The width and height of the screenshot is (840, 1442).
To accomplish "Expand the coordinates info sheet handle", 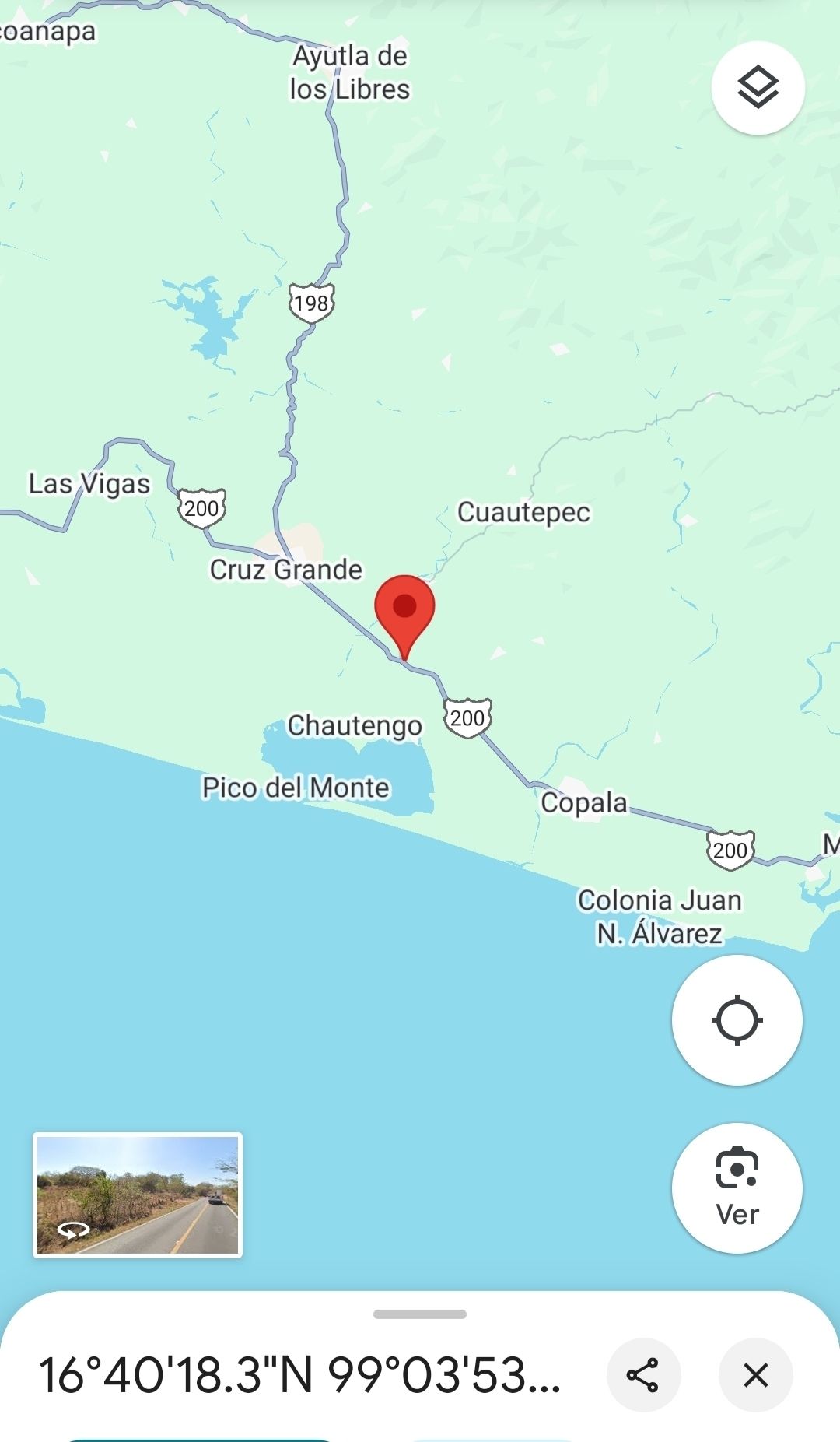I will click(x=419, y=1314).
